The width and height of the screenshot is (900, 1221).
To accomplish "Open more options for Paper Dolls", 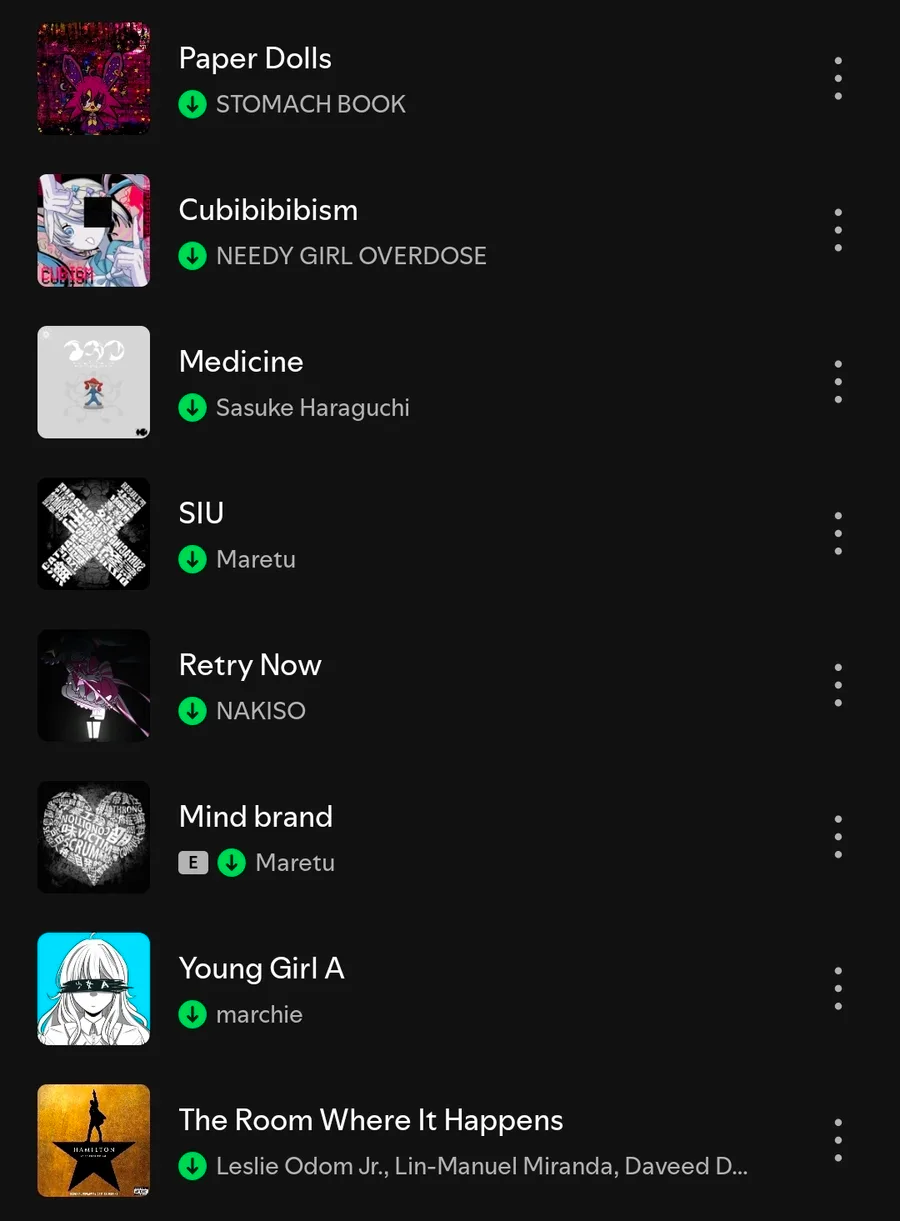I will click(838, 79).
